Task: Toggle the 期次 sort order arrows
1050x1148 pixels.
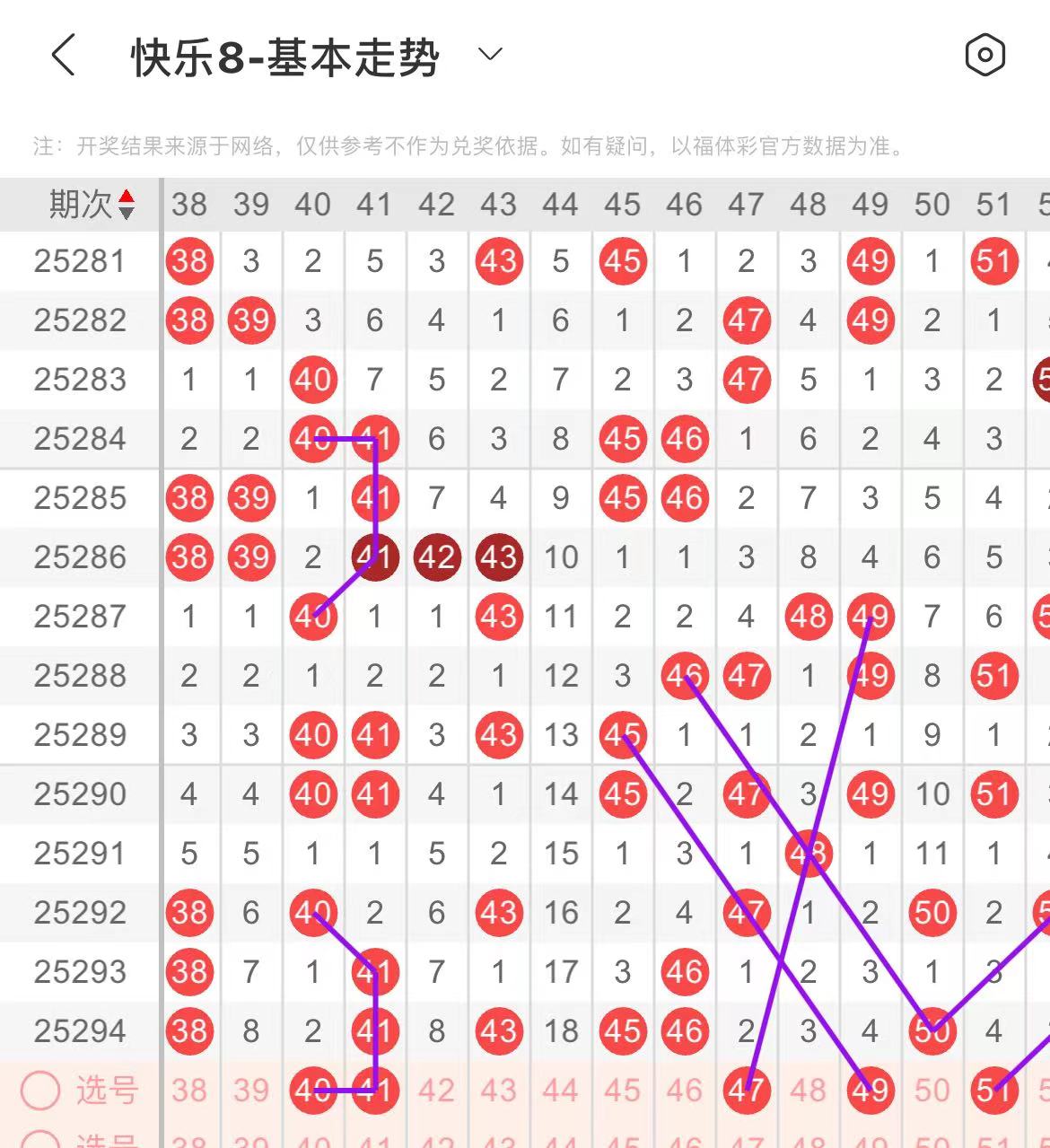Action: pos(127,205)
